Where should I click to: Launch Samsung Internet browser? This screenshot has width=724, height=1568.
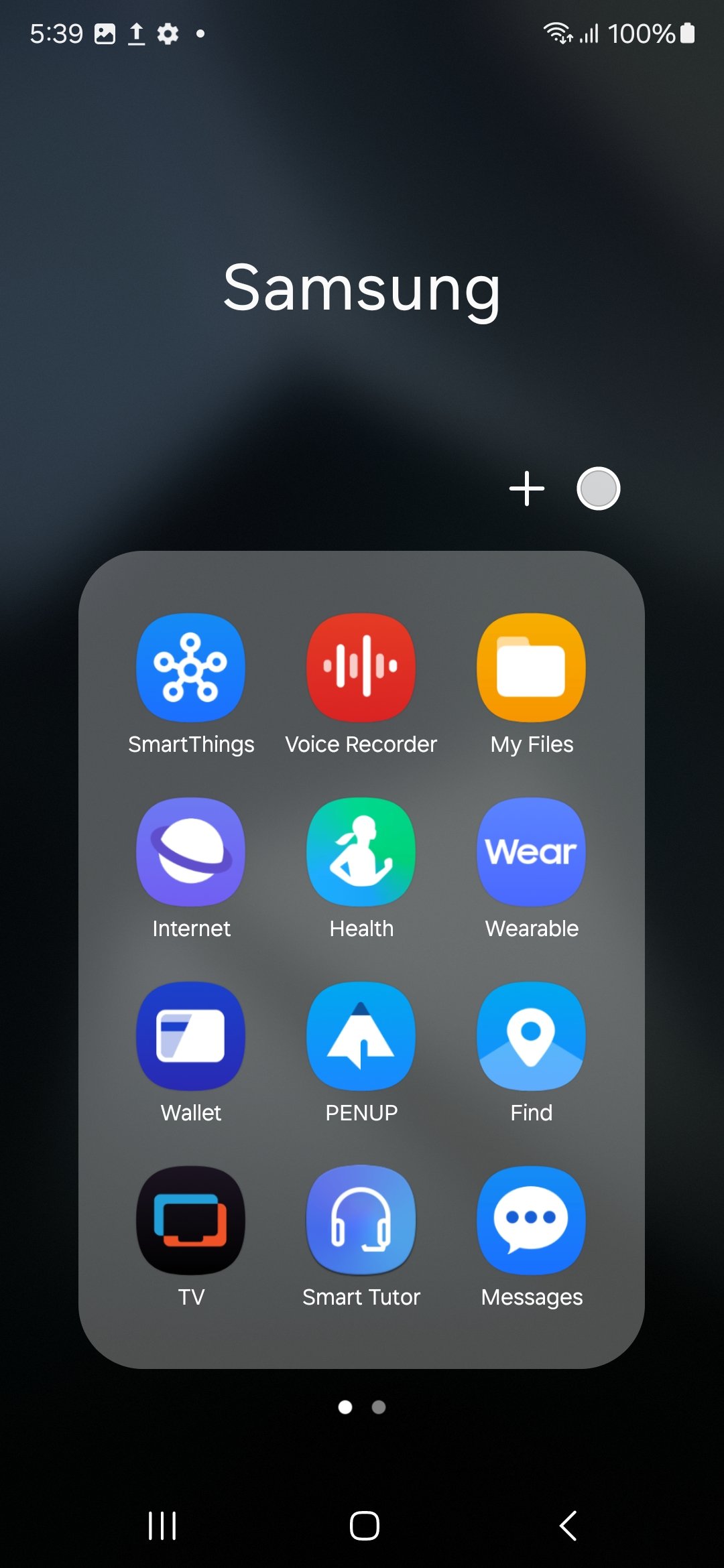tap(191, 852)
